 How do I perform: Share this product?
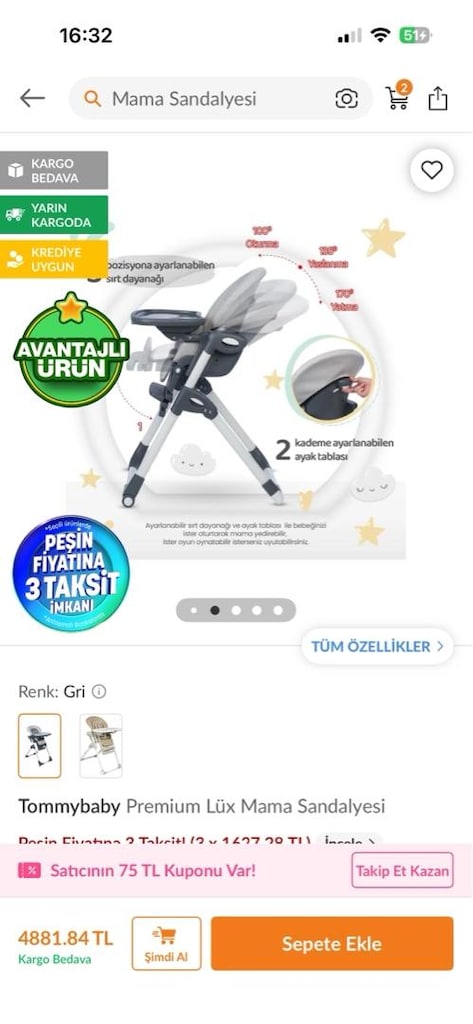[438, 99]
